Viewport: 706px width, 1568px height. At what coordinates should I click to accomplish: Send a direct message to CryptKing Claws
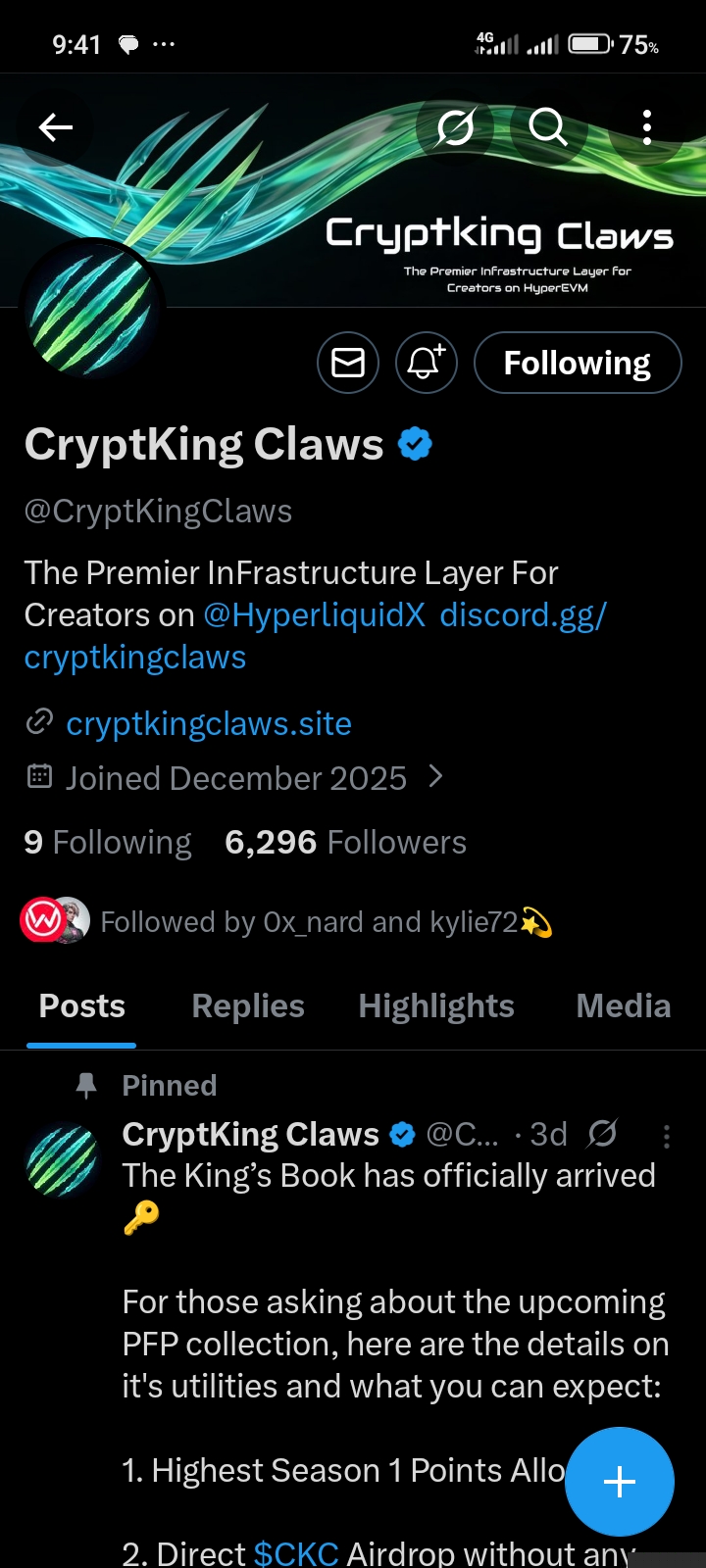coord(348,363)
